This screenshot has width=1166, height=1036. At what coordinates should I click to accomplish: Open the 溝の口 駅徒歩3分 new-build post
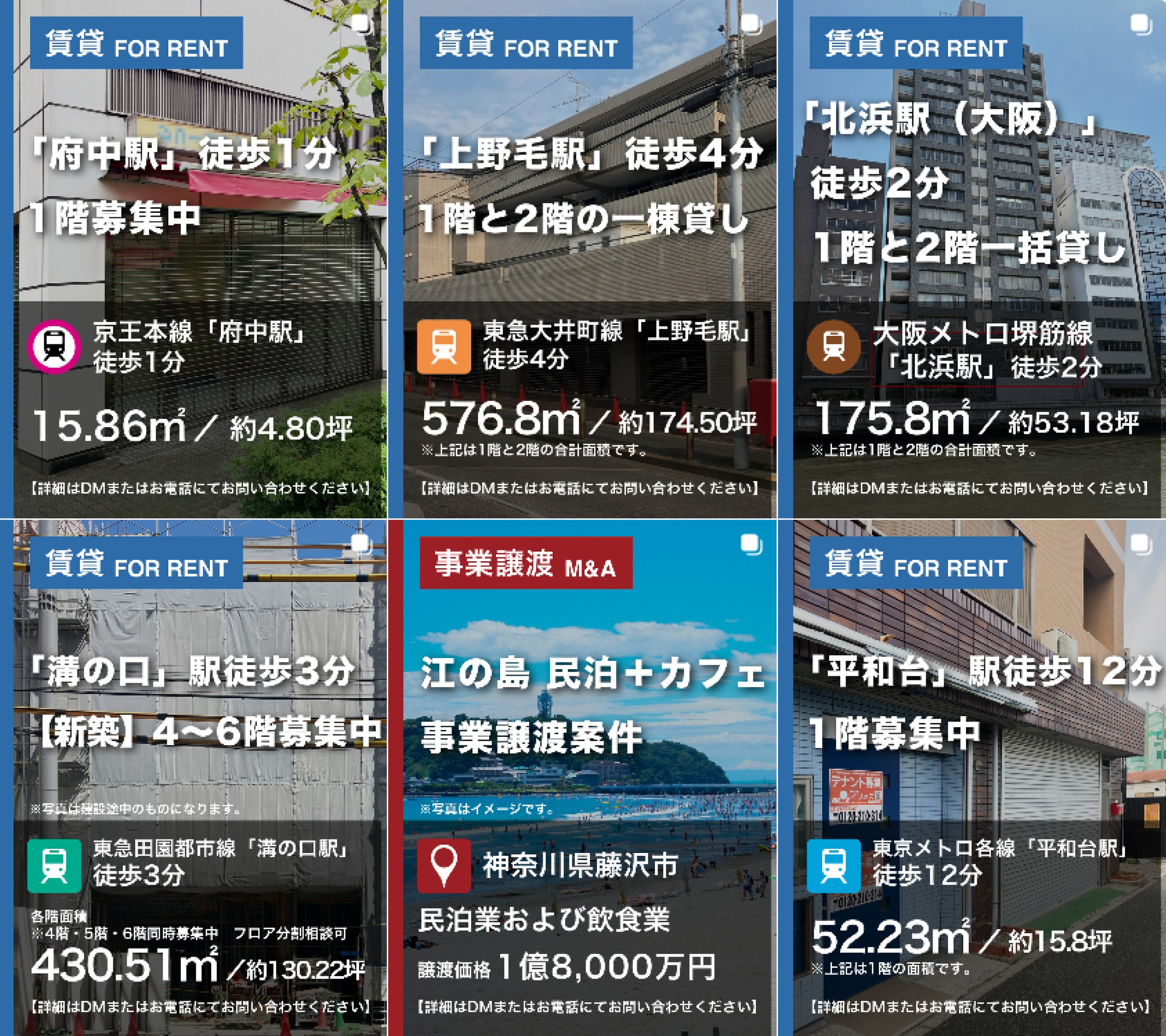click(x=194, y=778)
